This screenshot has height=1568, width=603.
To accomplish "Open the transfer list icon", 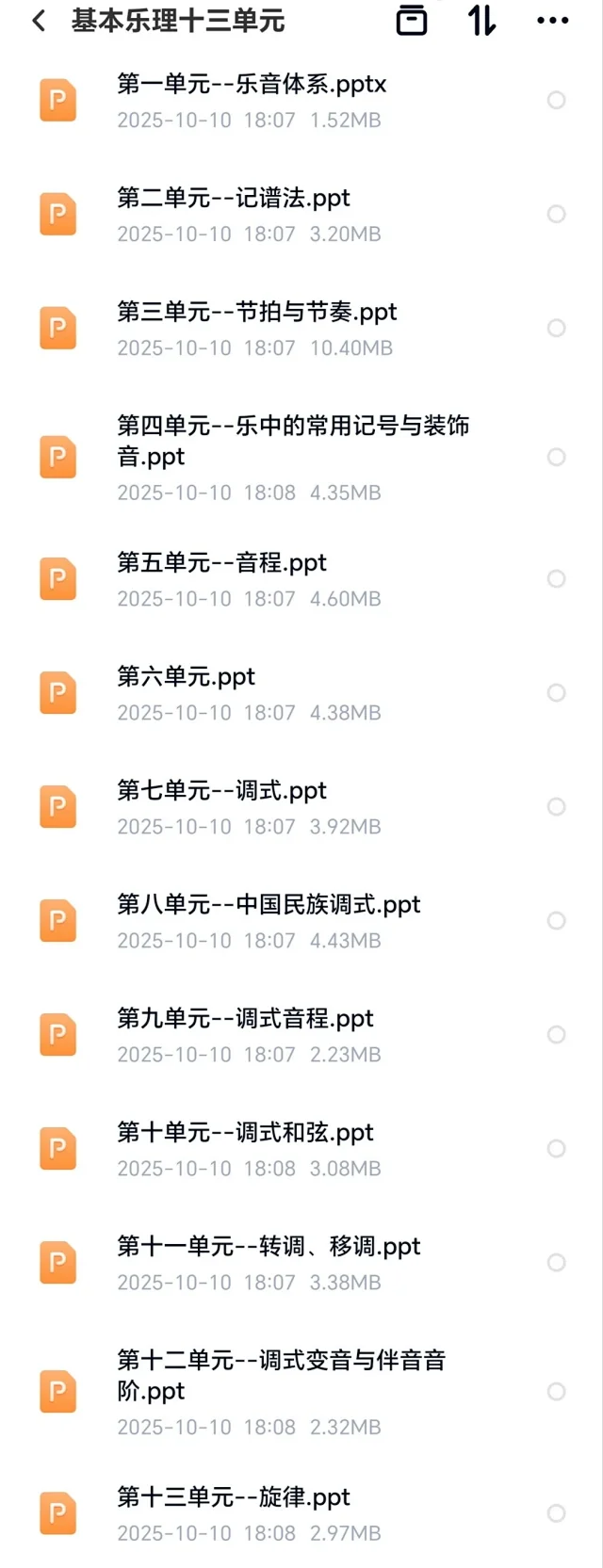I will (412, 20).
